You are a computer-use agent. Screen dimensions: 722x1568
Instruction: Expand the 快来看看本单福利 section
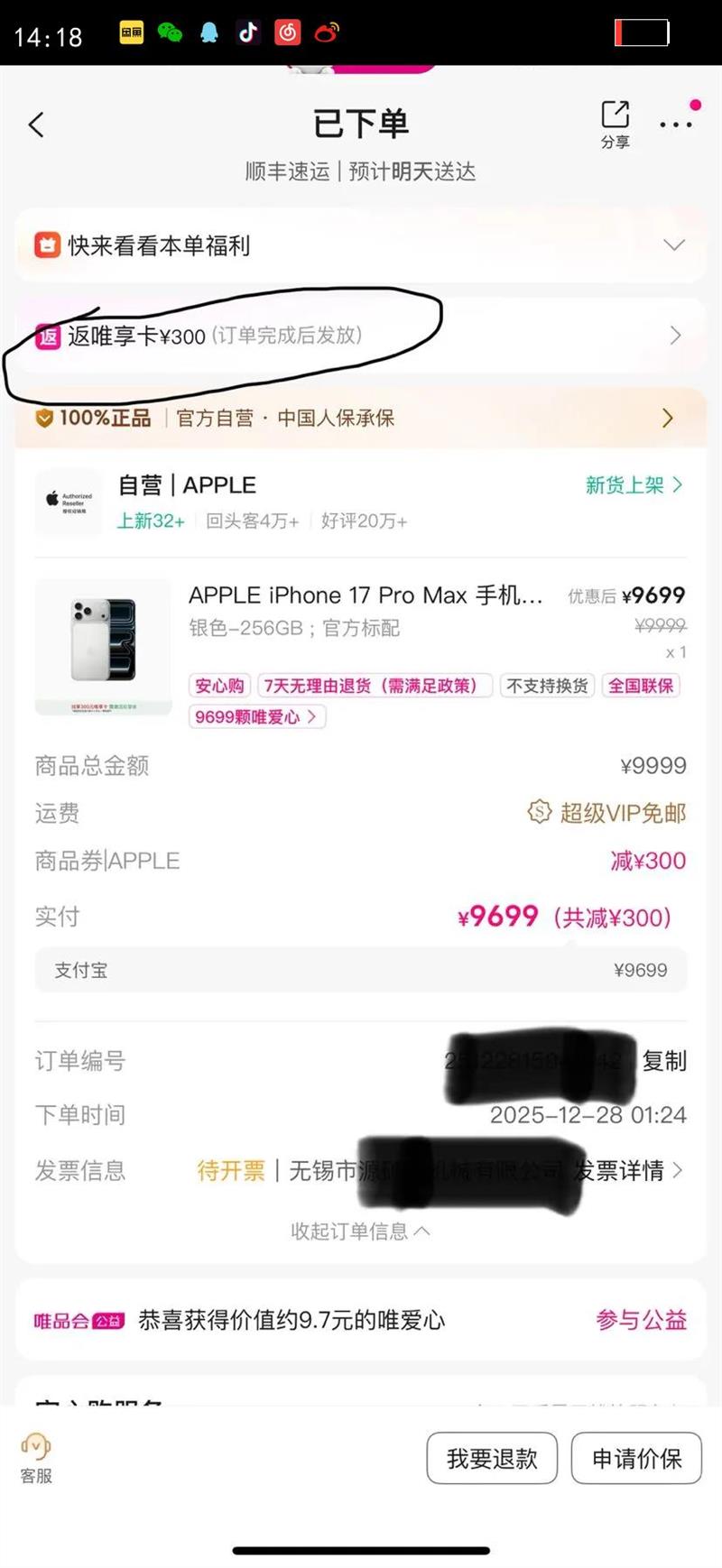coord(675,244)
